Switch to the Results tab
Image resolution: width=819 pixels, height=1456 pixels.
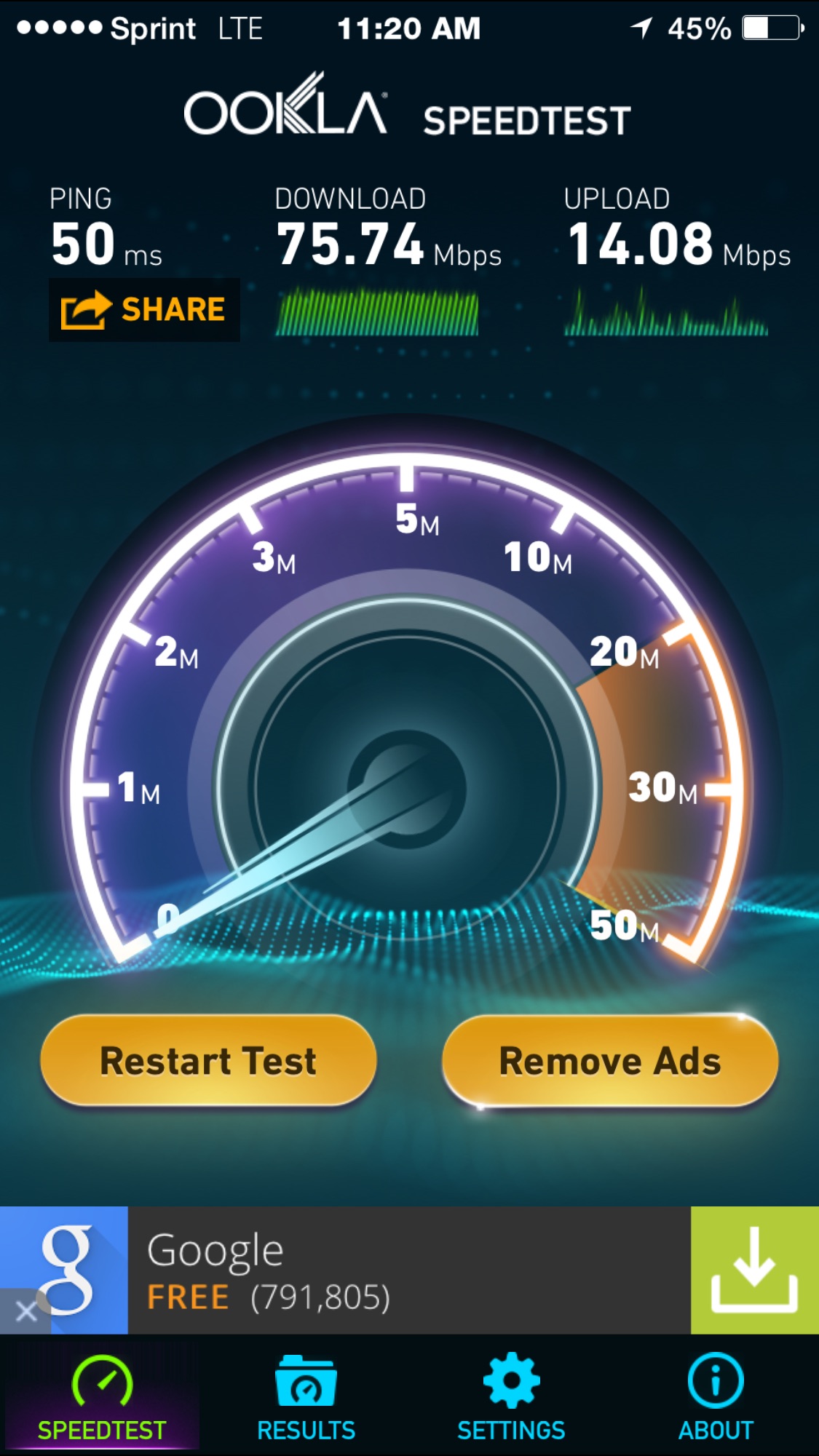click(306, 1397)
